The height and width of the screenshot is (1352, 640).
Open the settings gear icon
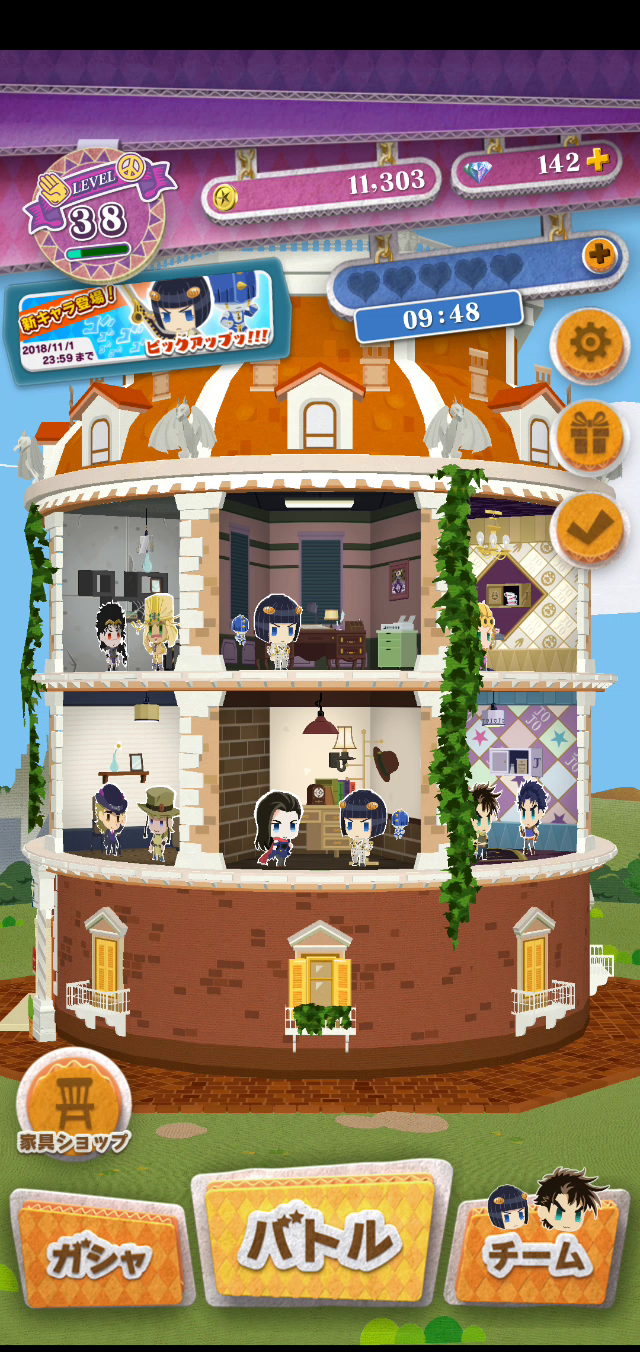coord(590,345)
